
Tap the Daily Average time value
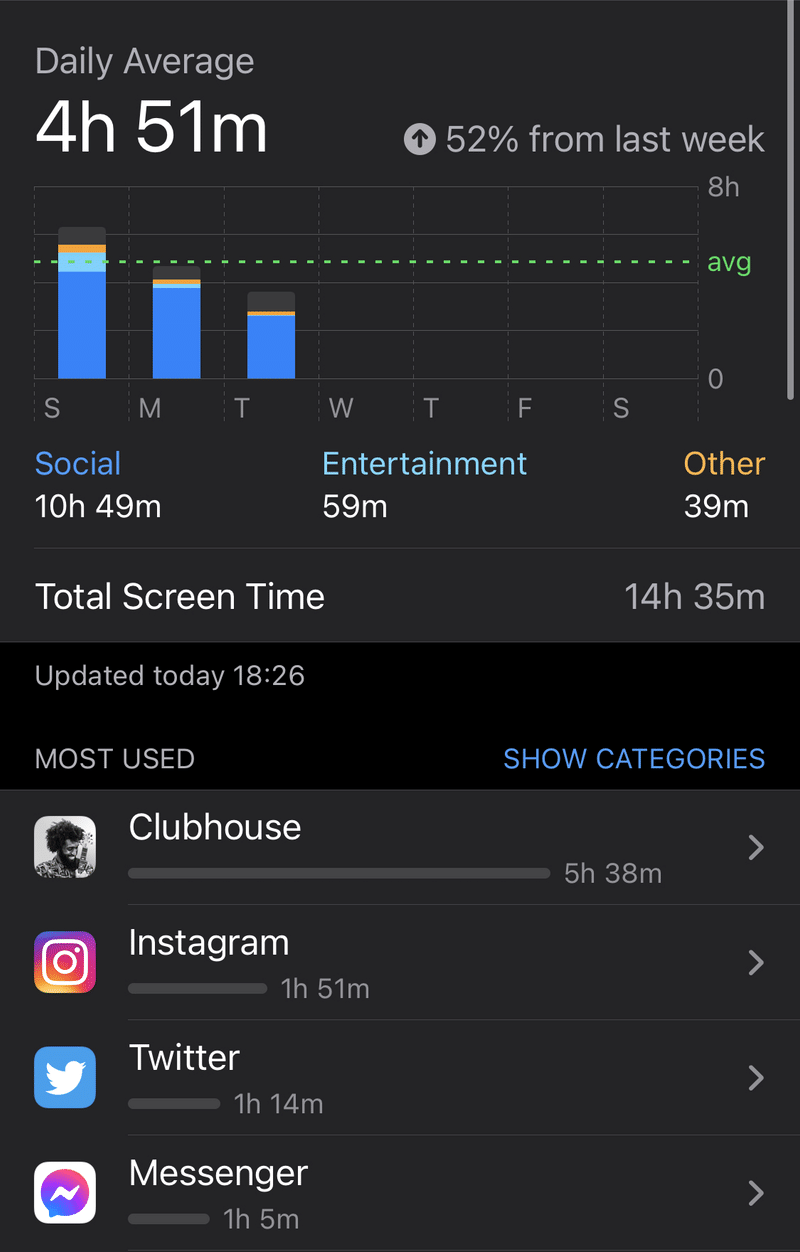(151, 125)
